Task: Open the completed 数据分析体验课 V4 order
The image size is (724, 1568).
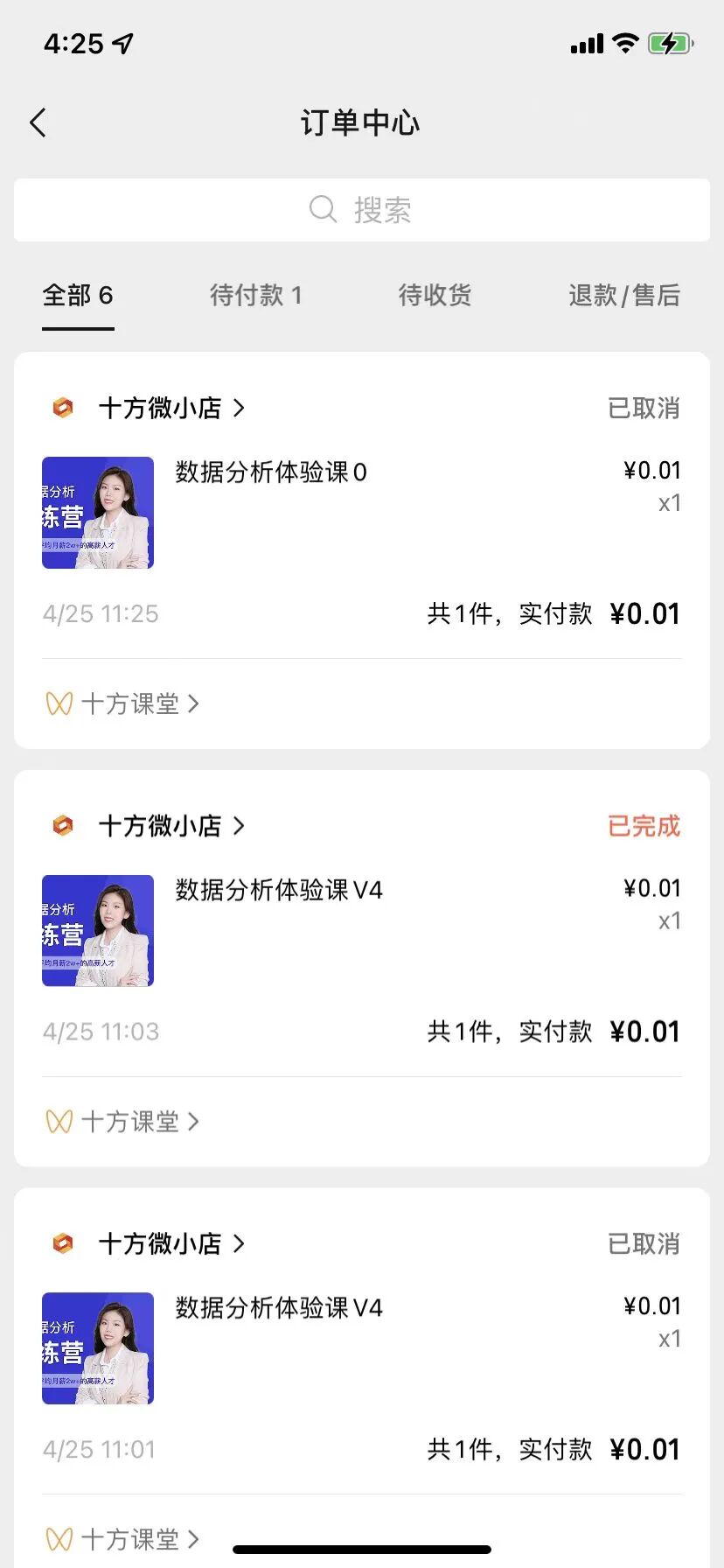Action: [x=362, y=931]
